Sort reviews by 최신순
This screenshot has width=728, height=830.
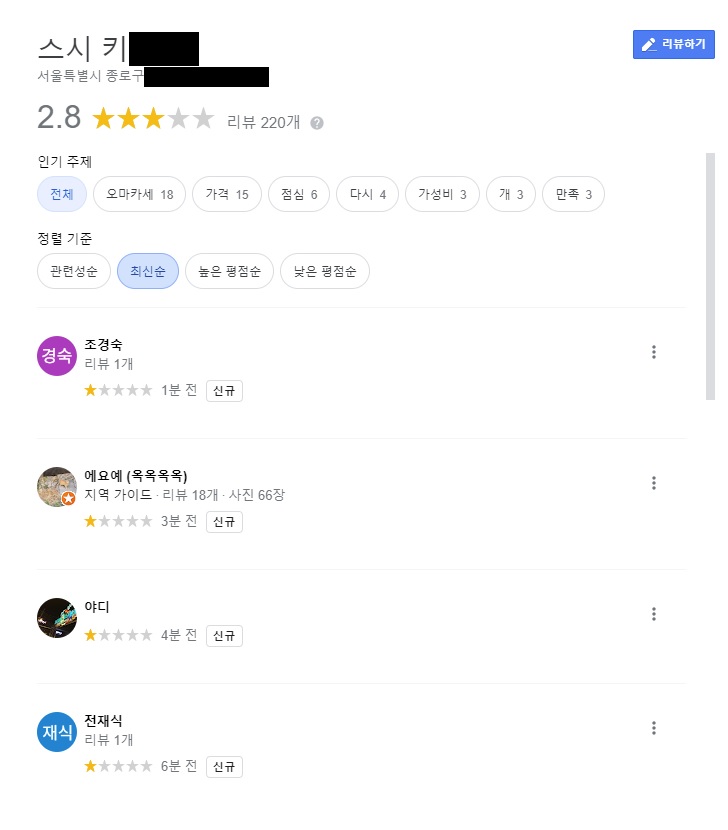point(148,271)
